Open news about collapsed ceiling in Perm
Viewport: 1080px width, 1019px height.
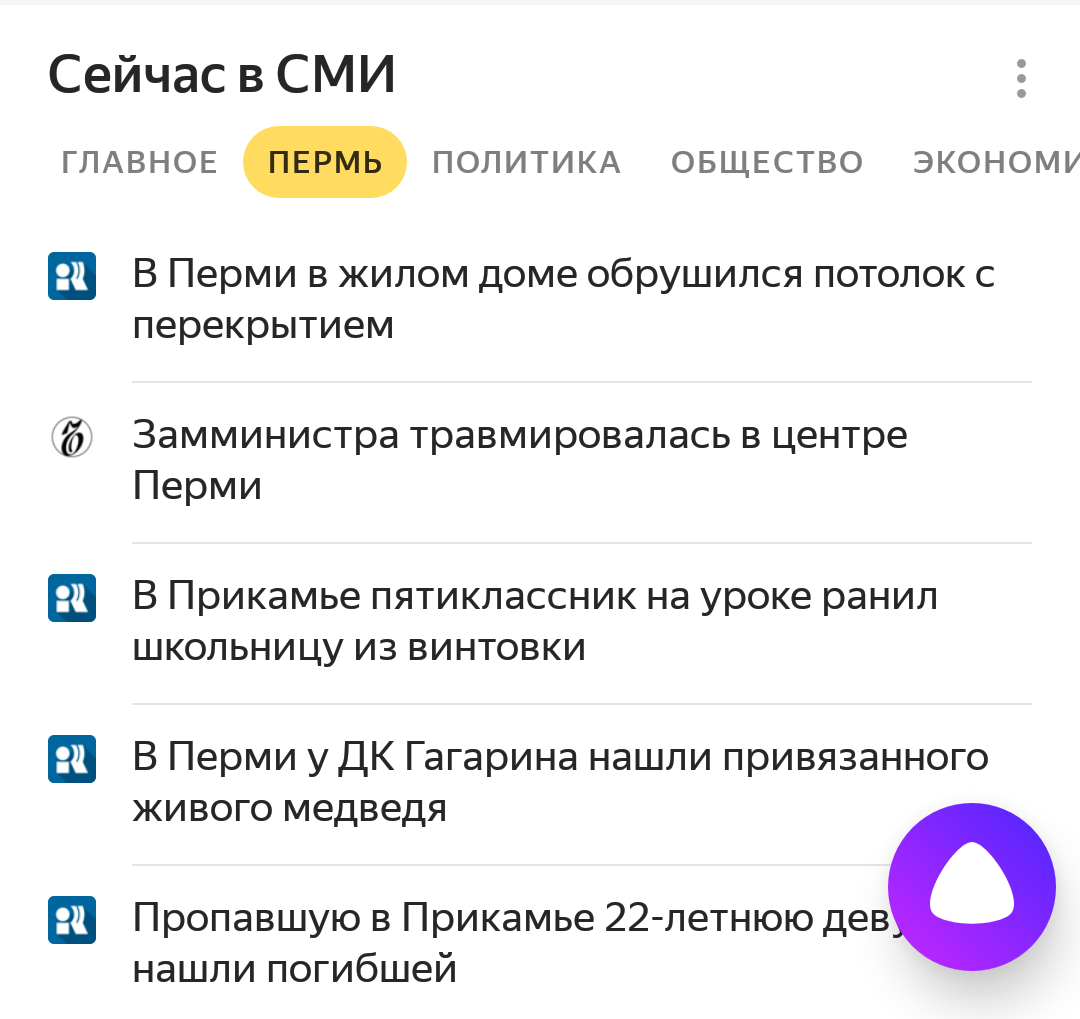tap(563, 299)
